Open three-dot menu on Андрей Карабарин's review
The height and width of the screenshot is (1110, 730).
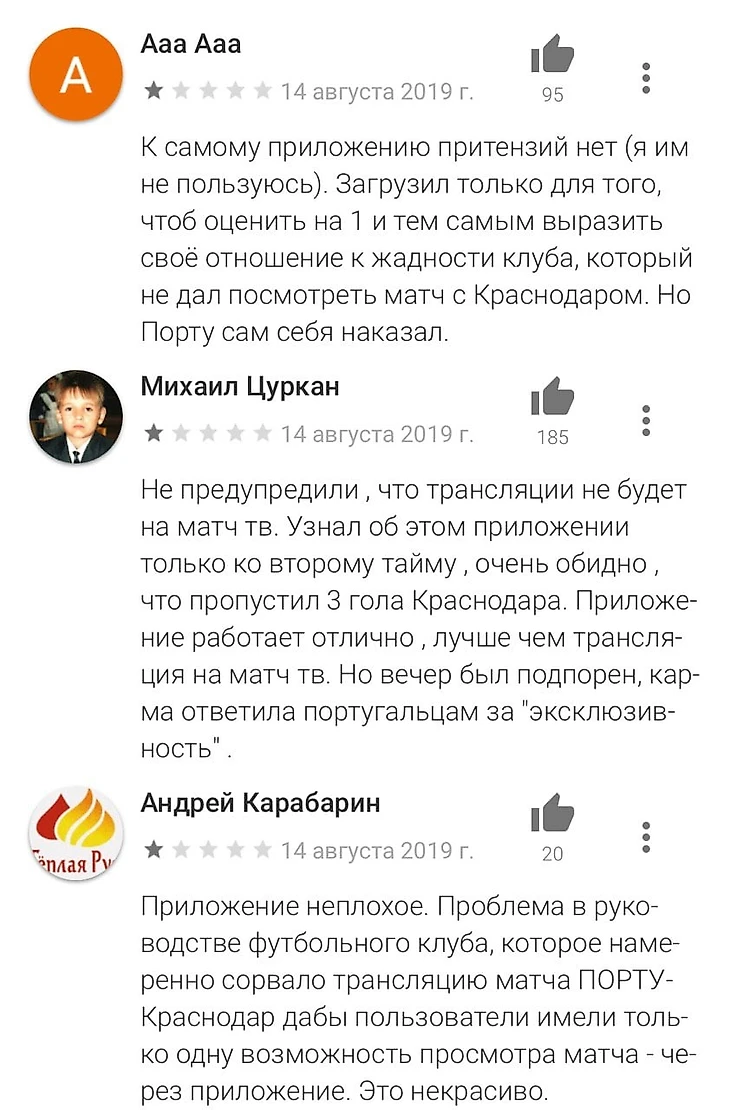[647, 836]
